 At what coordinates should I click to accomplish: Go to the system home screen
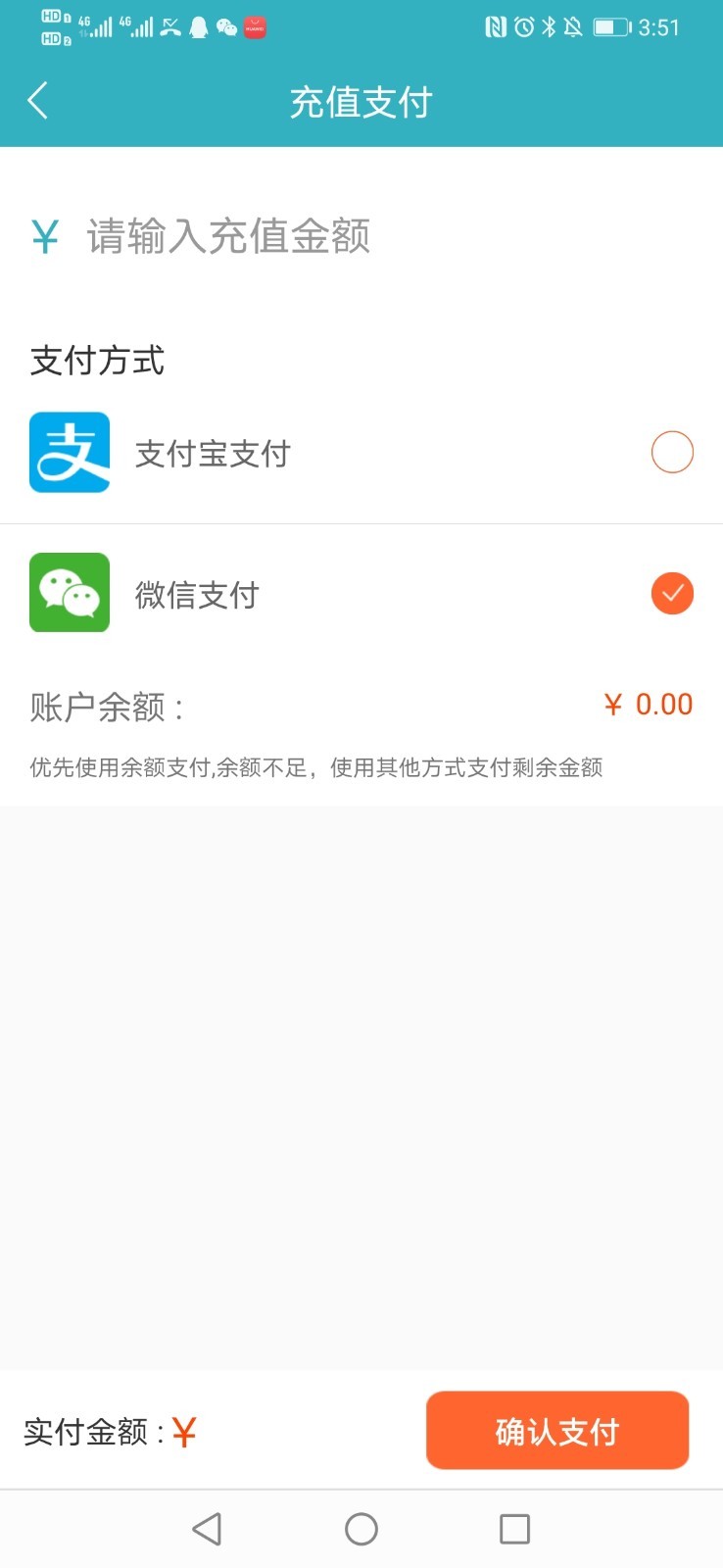361,1529
